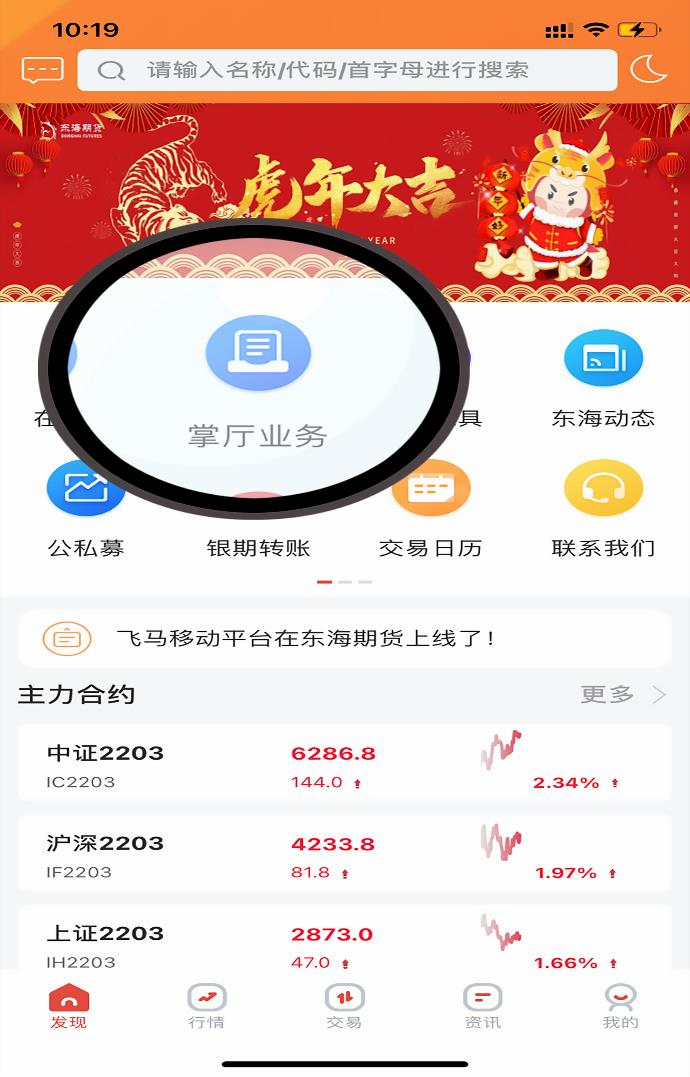
Task: Open 东海动态 news
Action: coord(603,380)
